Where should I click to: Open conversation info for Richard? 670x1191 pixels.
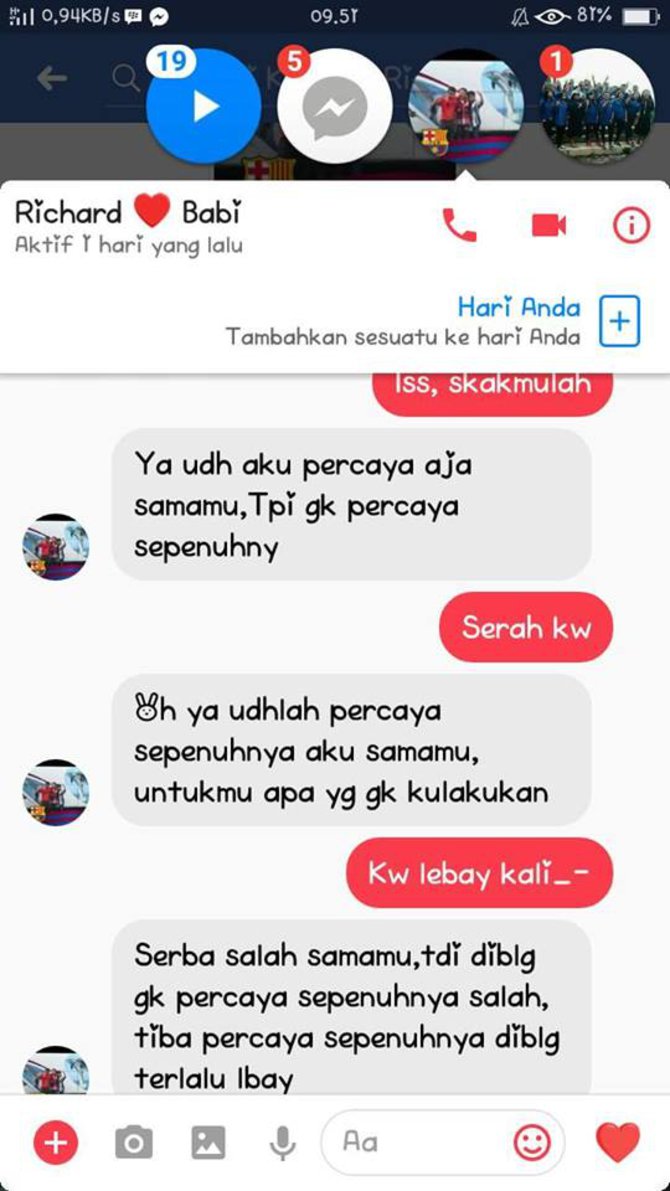pyautogui.click(x=631, y=226)
